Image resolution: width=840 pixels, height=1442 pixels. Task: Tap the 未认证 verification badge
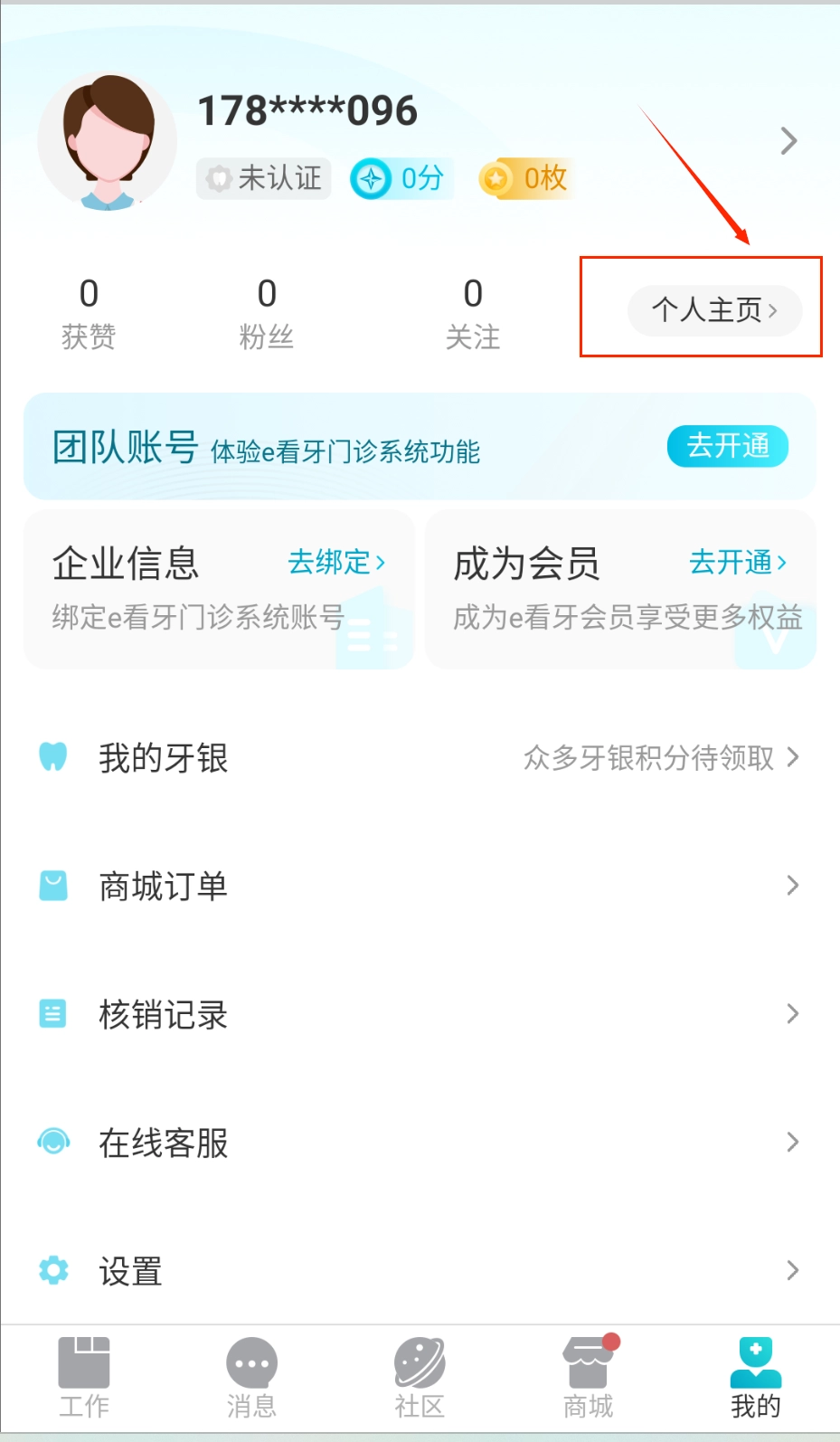coord(264,178)
